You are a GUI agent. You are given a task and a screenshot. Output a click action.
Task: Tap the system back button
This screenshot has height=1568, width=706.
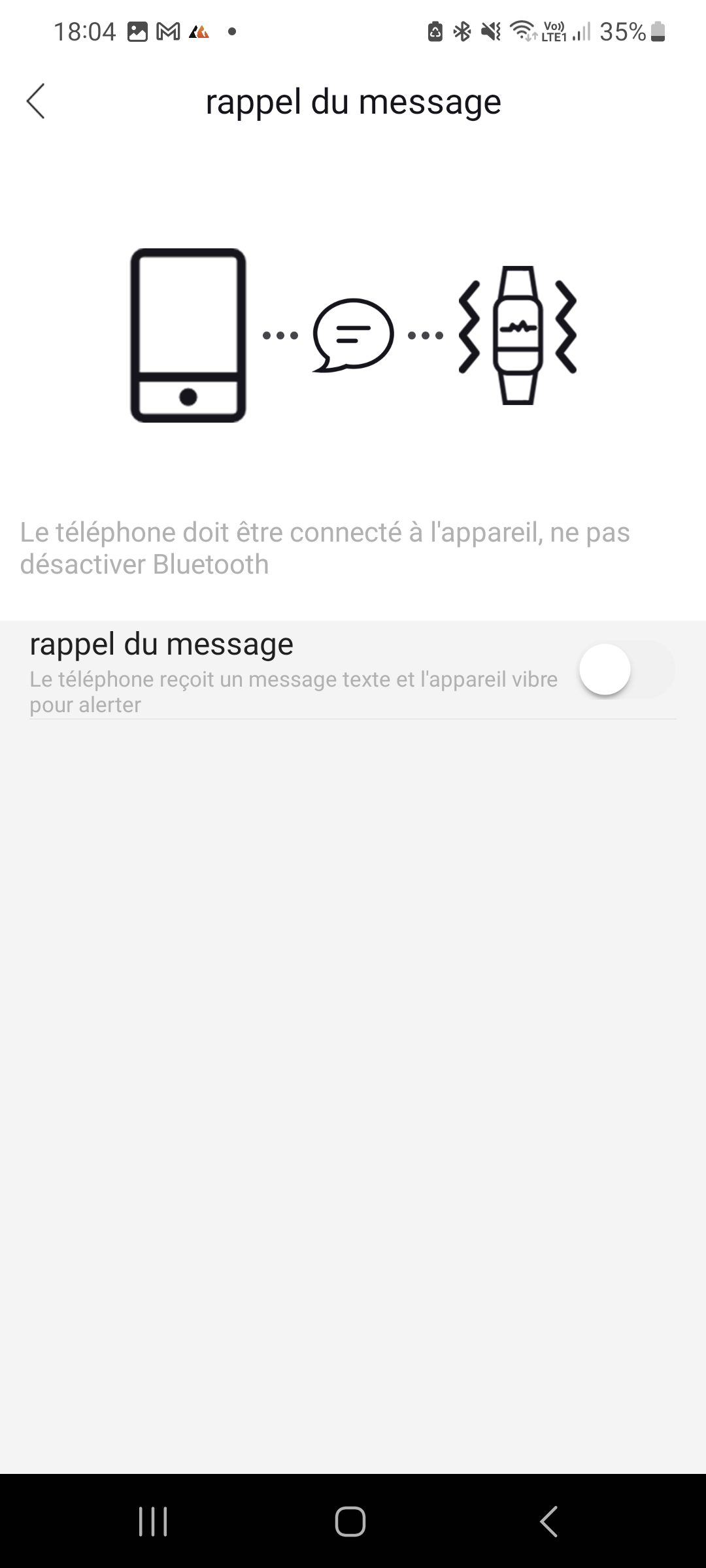(549, 1521)
